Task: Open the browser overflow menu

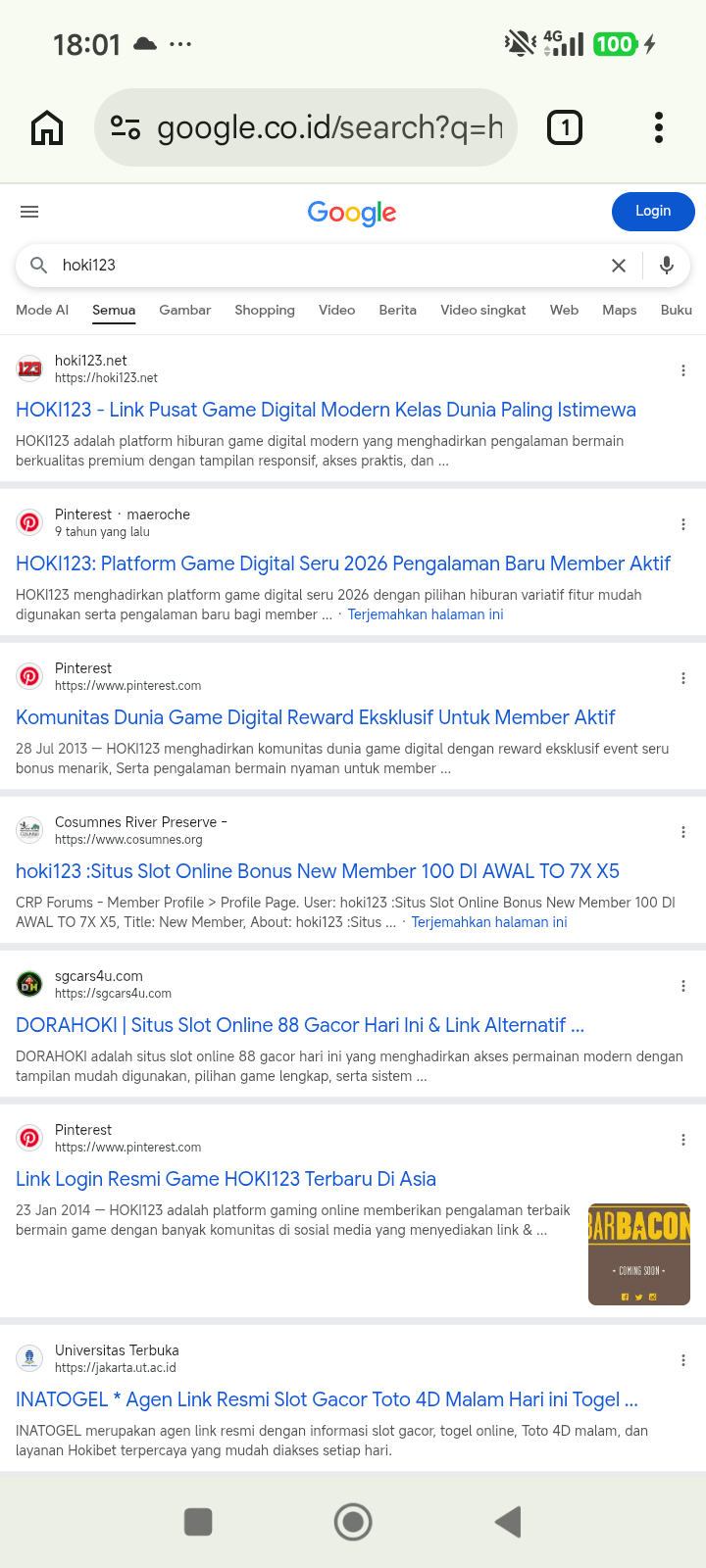Action: [x=659, y=127]
